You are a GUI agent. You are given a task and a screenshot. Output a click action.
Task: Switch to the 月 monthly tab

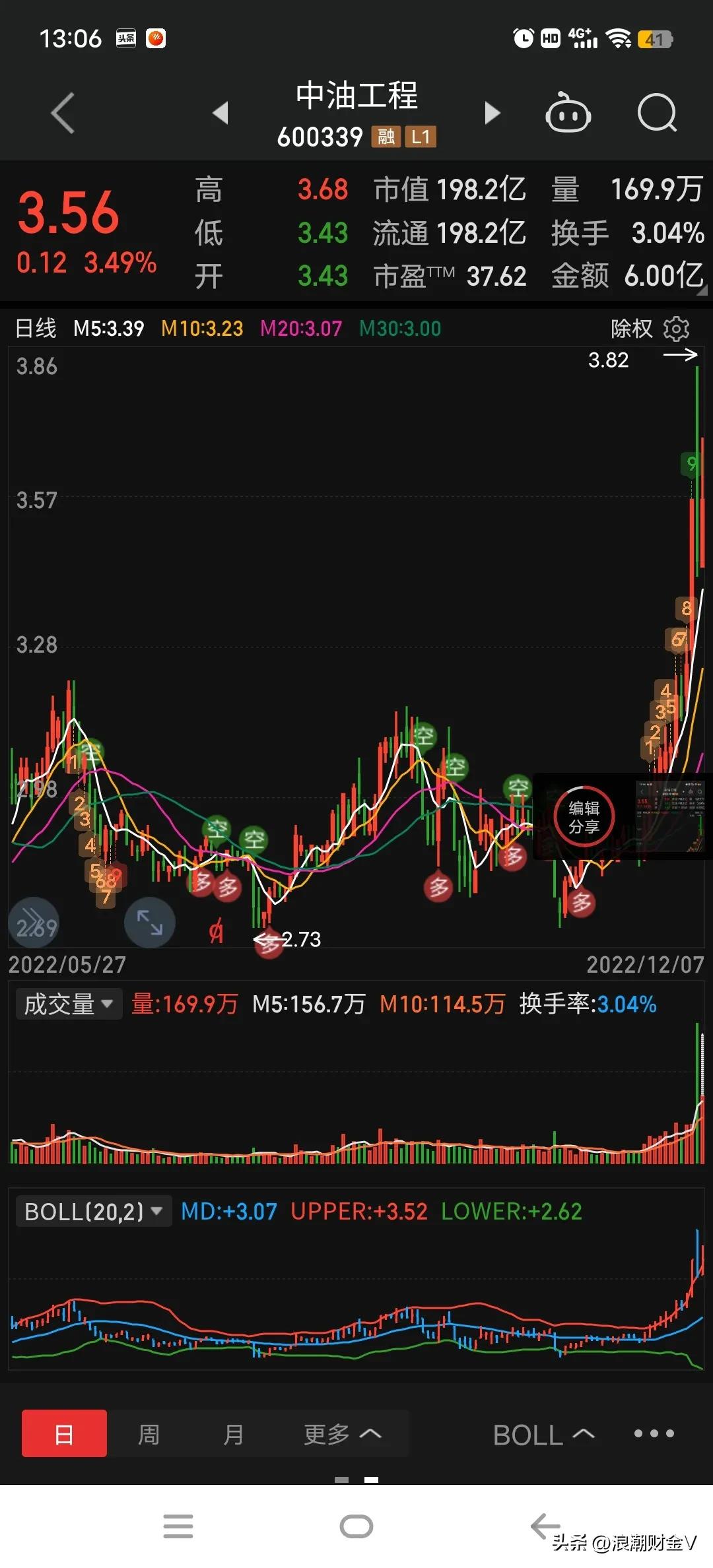(x=234, y=1433)
